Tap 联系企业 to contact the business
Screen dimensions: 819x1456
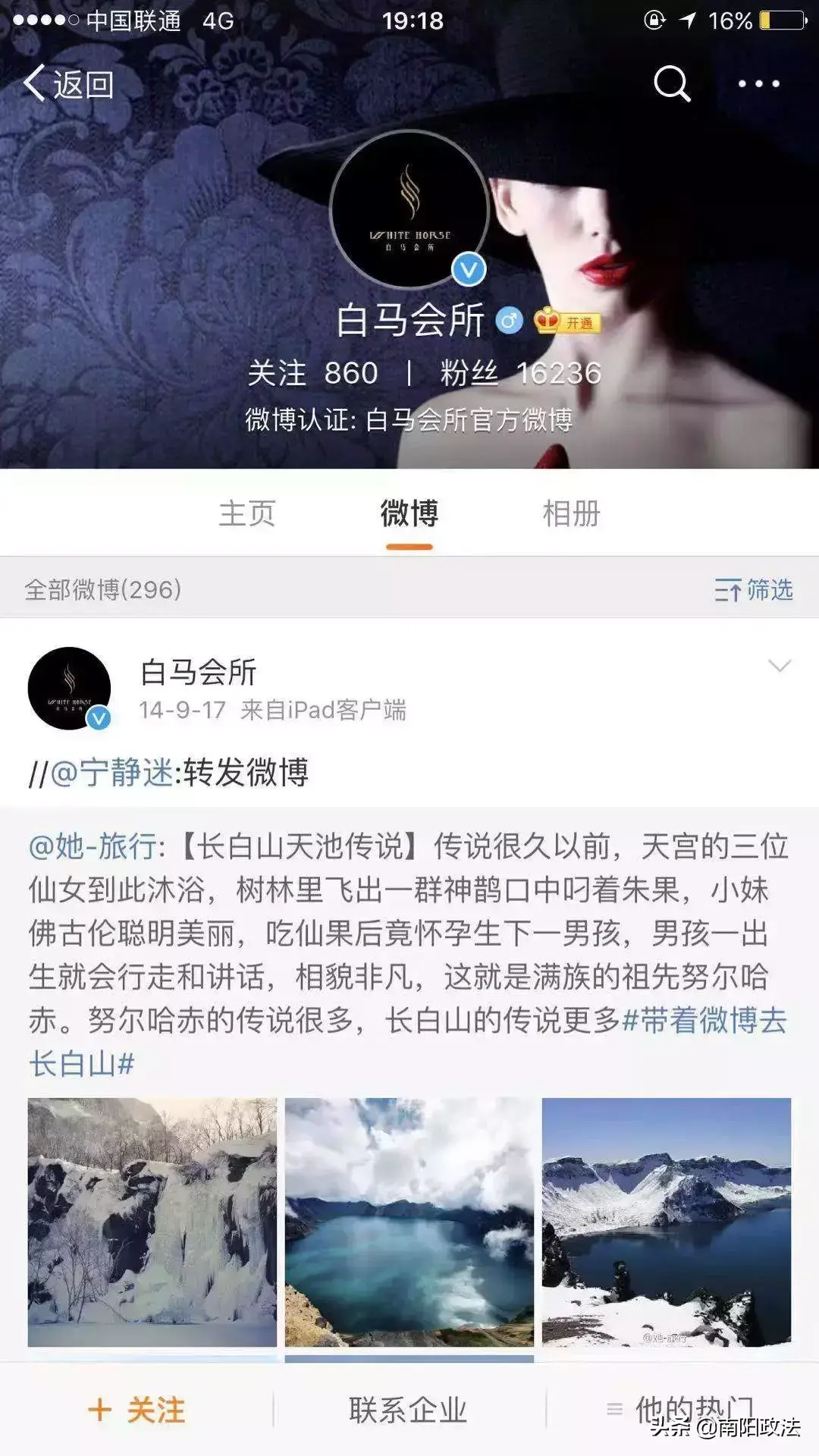pyautogui.click(x=408, y=1410)
